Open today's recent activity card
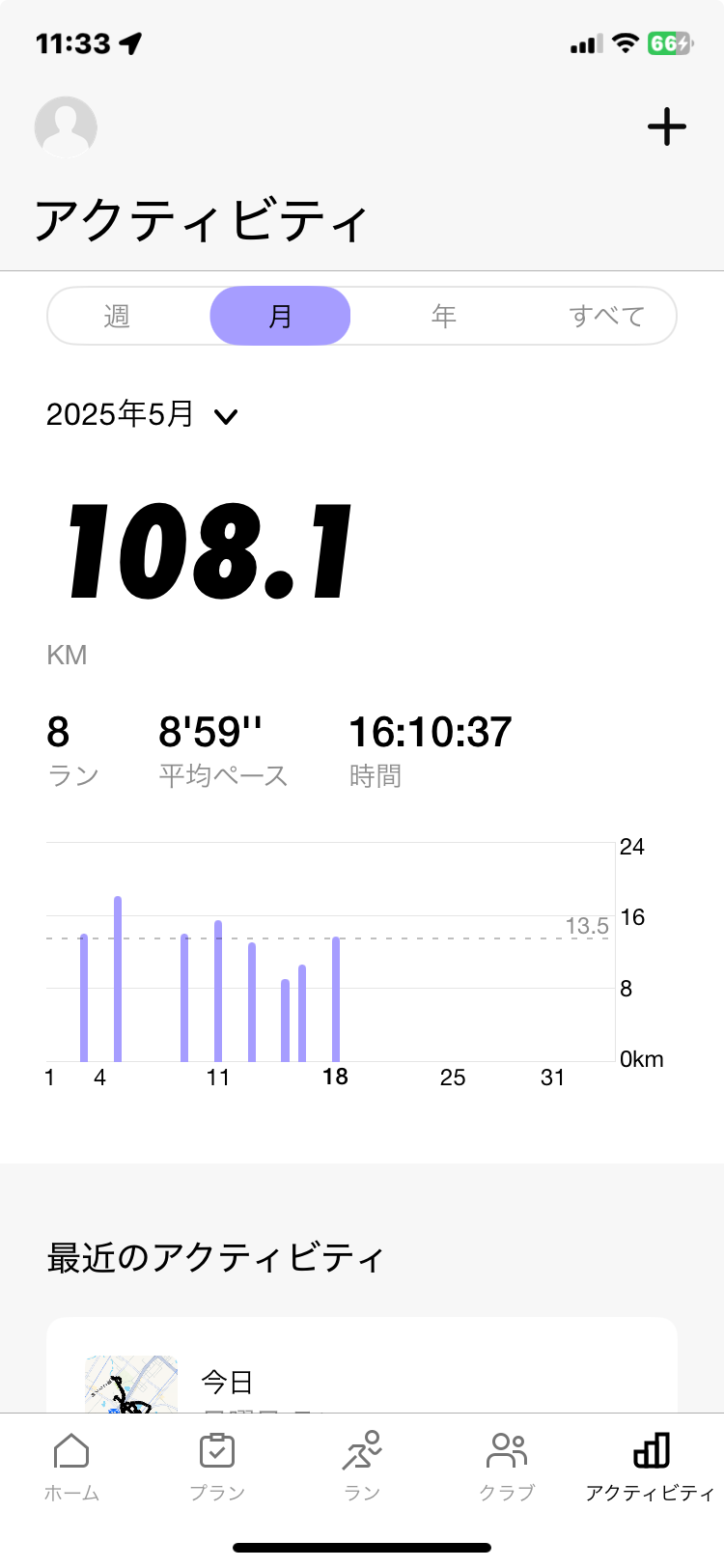The width and height of the screenshot is (724, 1568). coord(362,1365)
